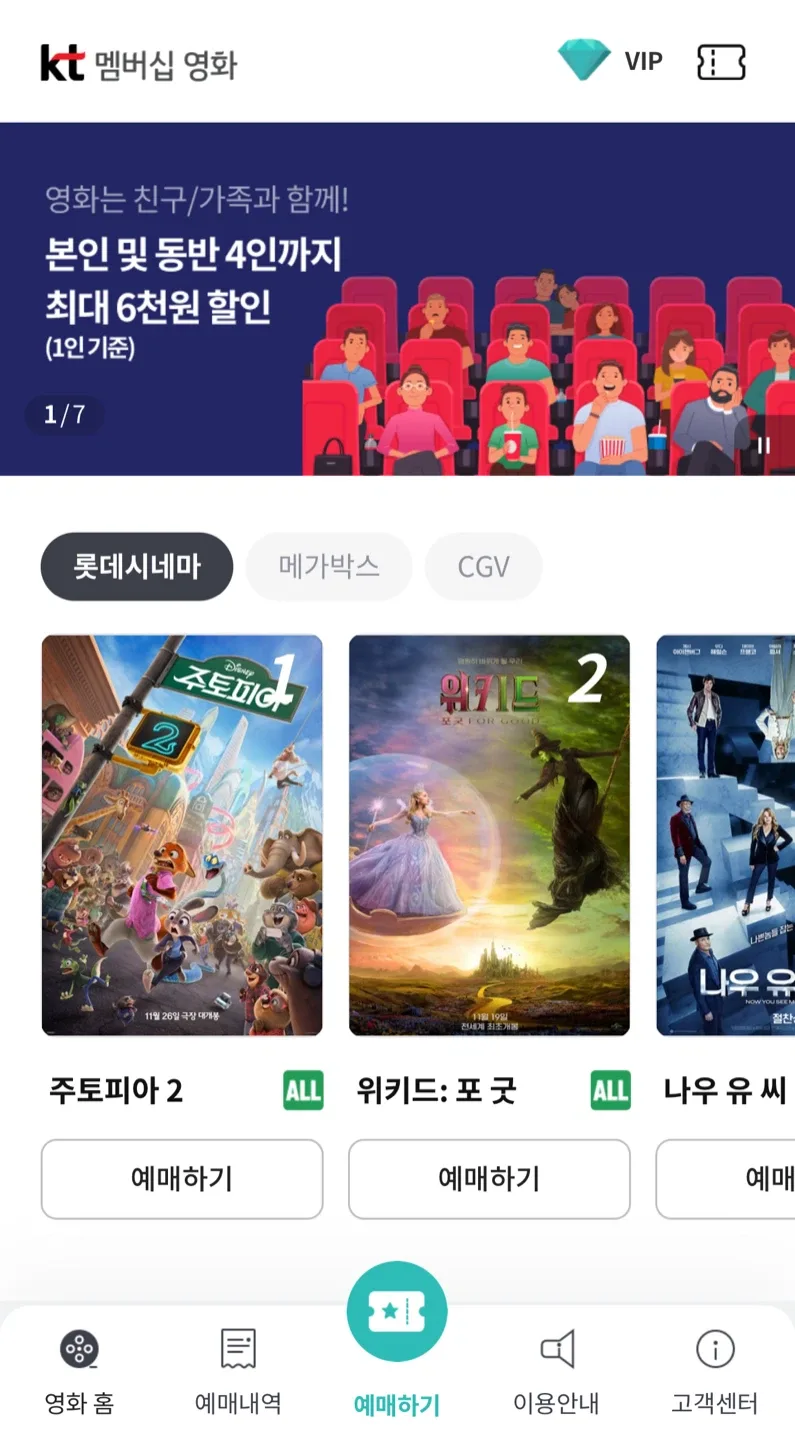
Task: Go to the 영화 홈 tab
Action: click(x=79, y=1372)
